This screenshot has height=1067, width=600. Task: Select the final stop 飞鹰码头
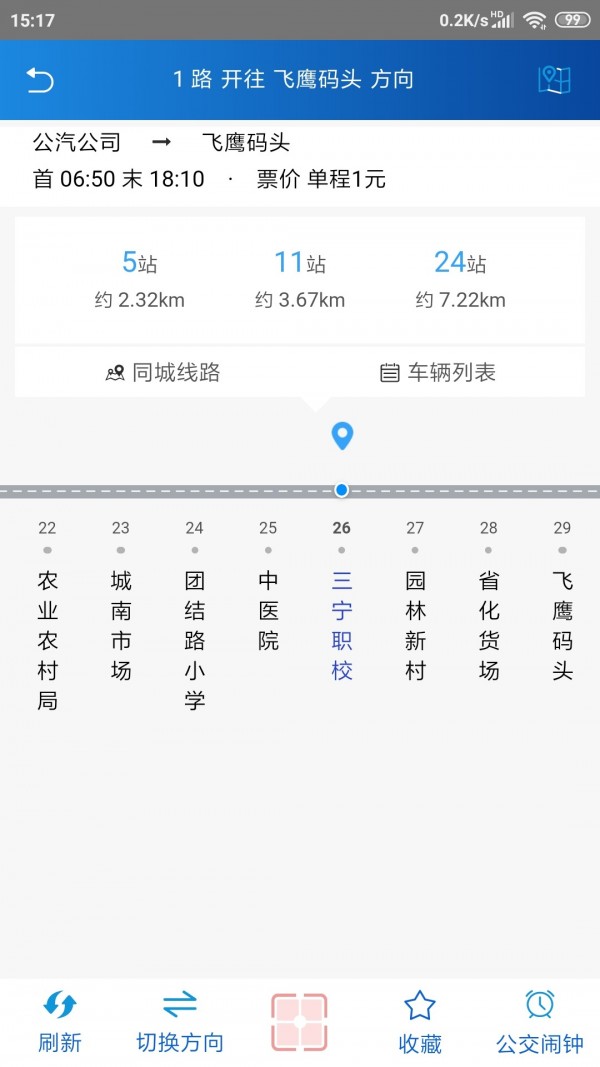pos(562,625)
